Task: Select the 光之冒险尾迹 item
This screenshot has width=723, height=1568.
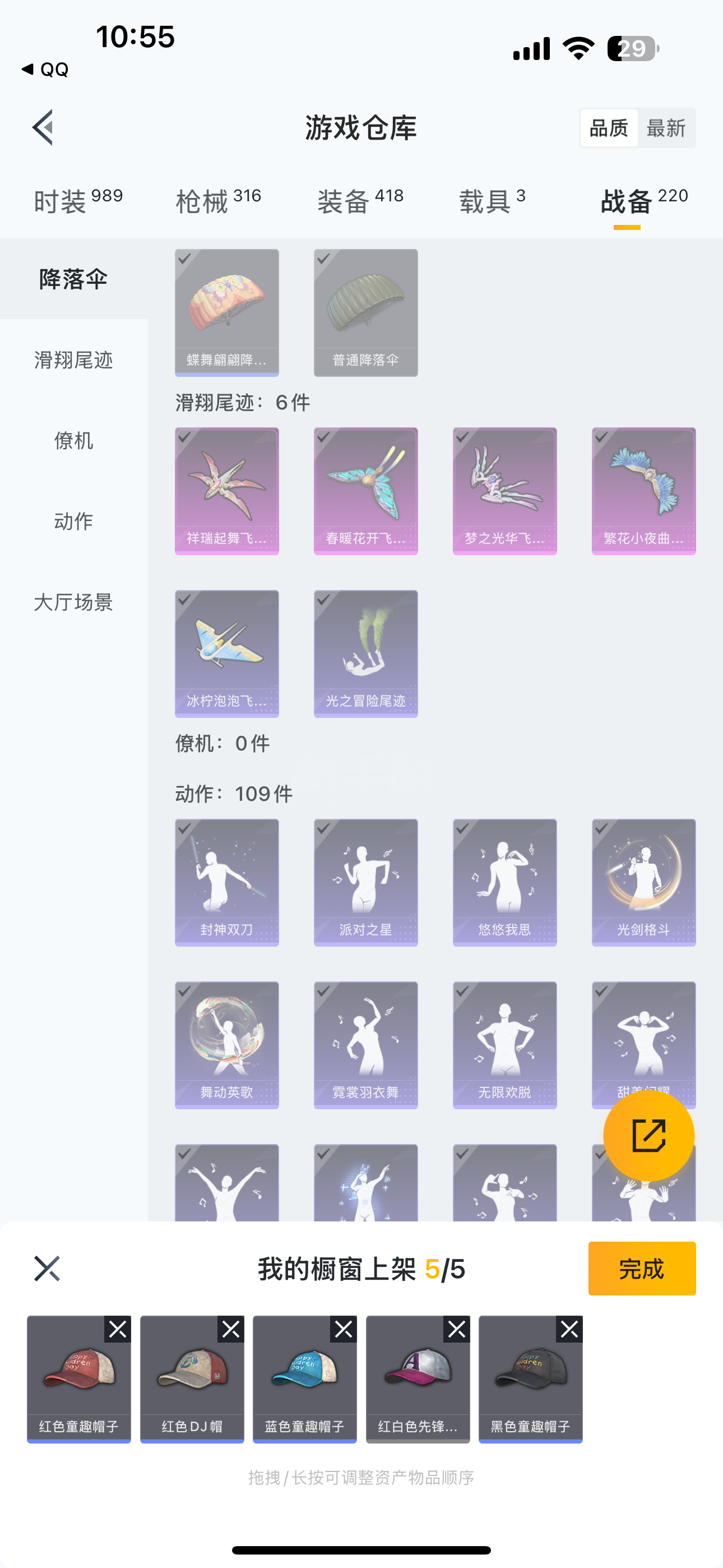Action: pyautogui.click(x=366, y=653)
